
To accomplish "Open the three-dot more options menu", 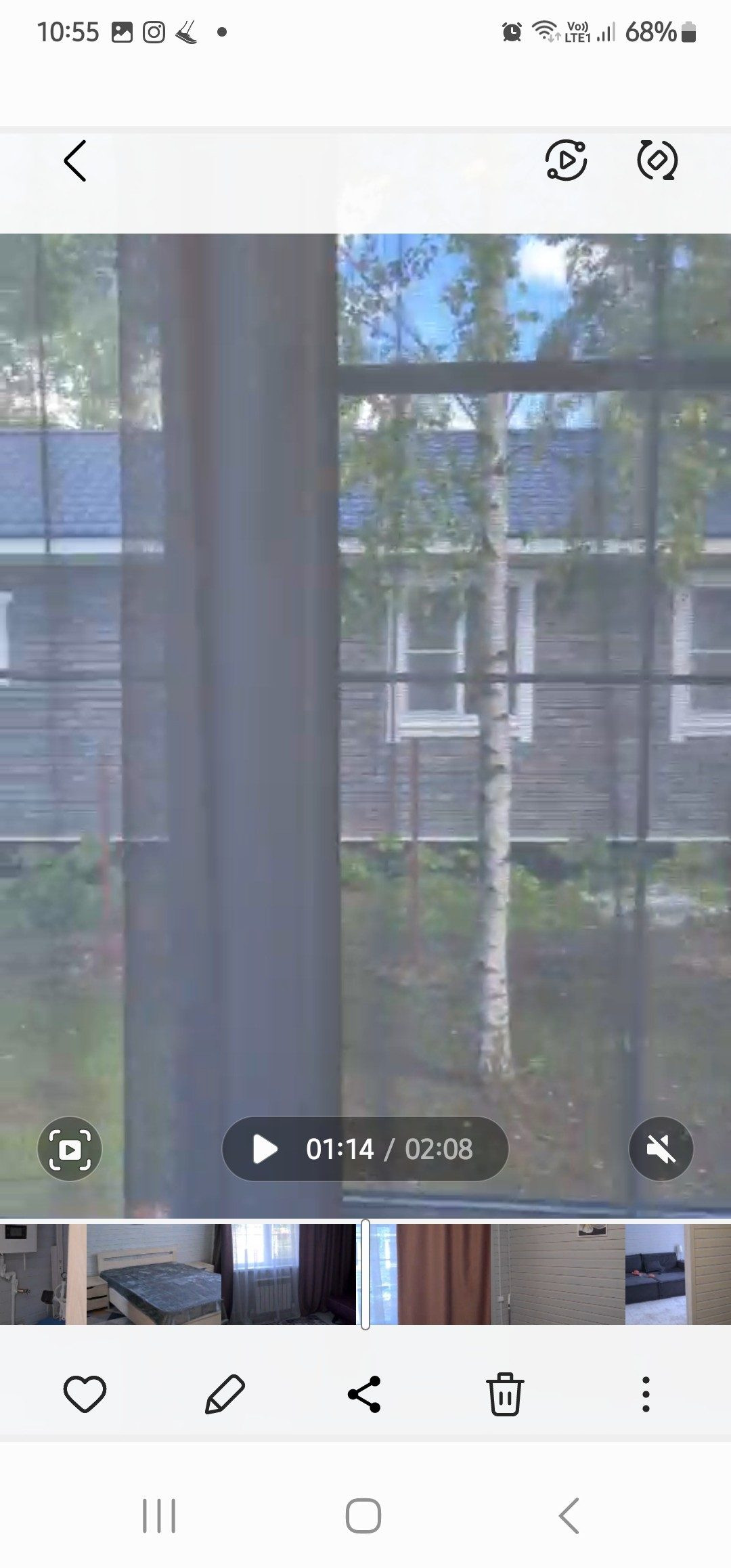I will point(646,1394).
